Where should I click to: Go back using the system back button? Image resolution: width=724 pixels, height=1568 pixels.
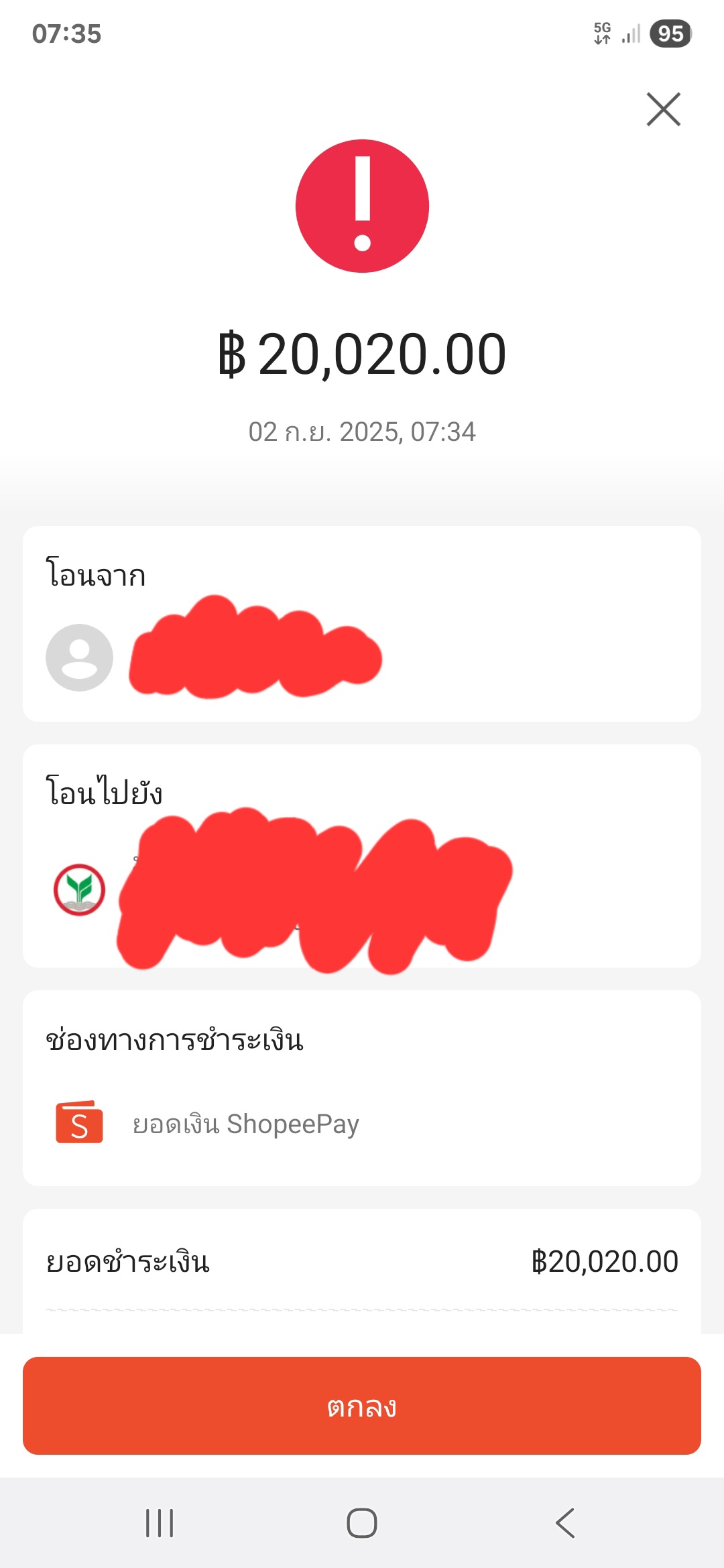pos(565,1523)
